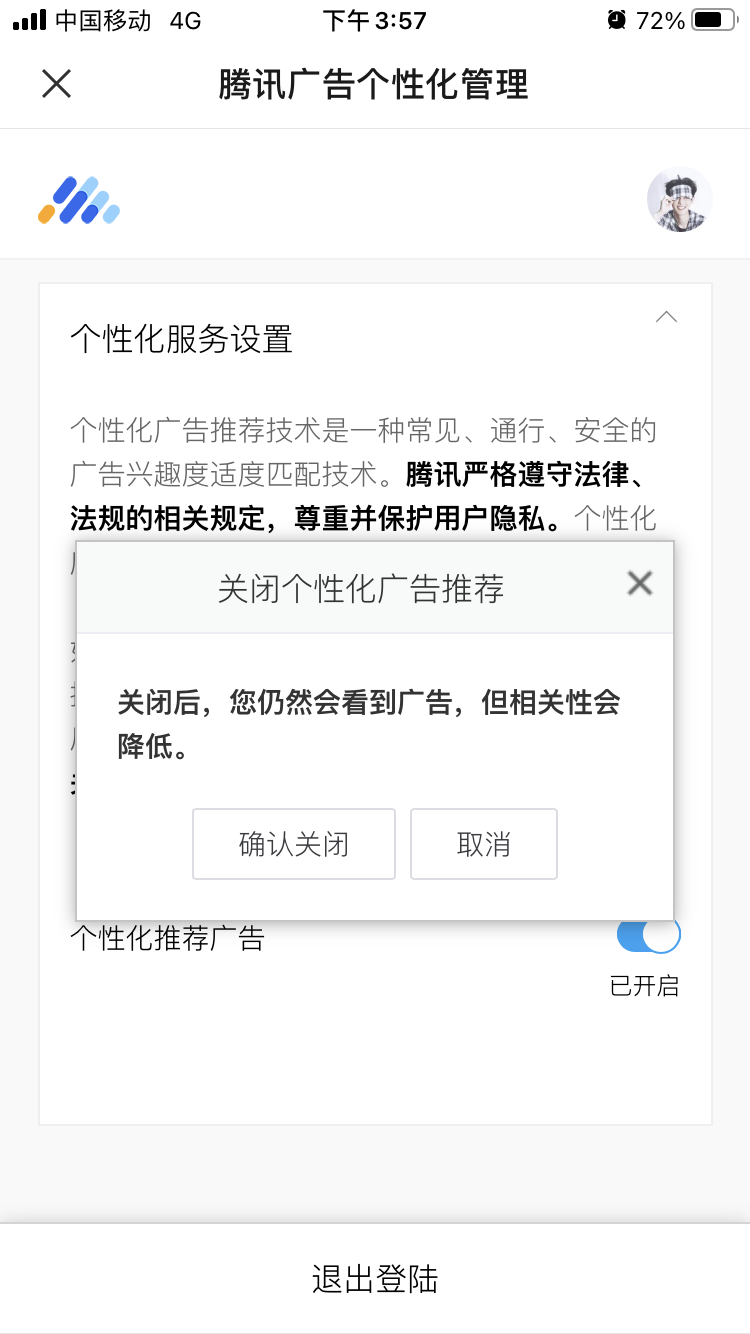Collapse the 个性化服务设置 section
Viewport: 750px width, 1334px height.
pos(665,318)
